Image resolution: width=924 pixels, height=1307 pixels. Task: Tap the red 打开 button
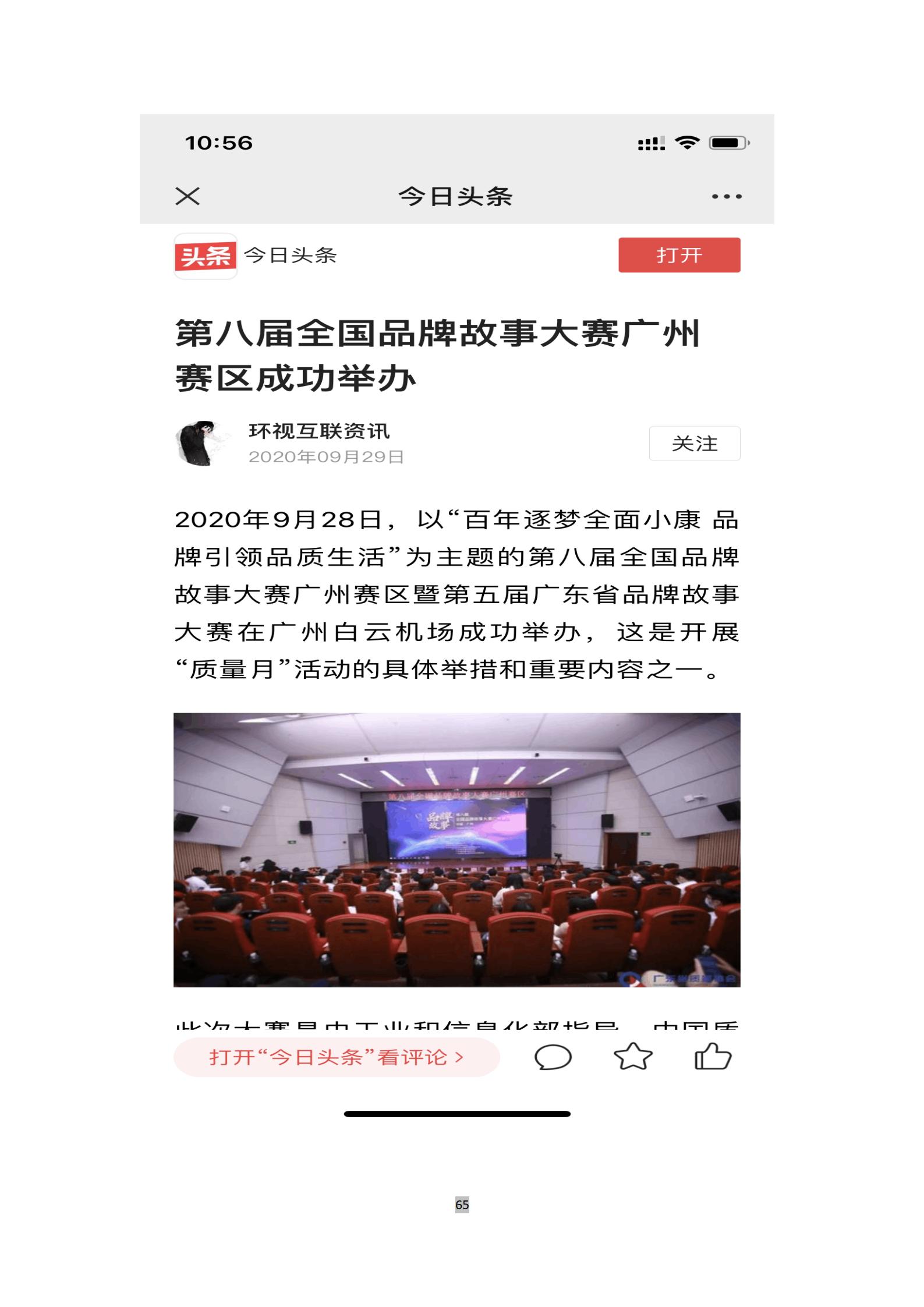(x=679, y=255)
